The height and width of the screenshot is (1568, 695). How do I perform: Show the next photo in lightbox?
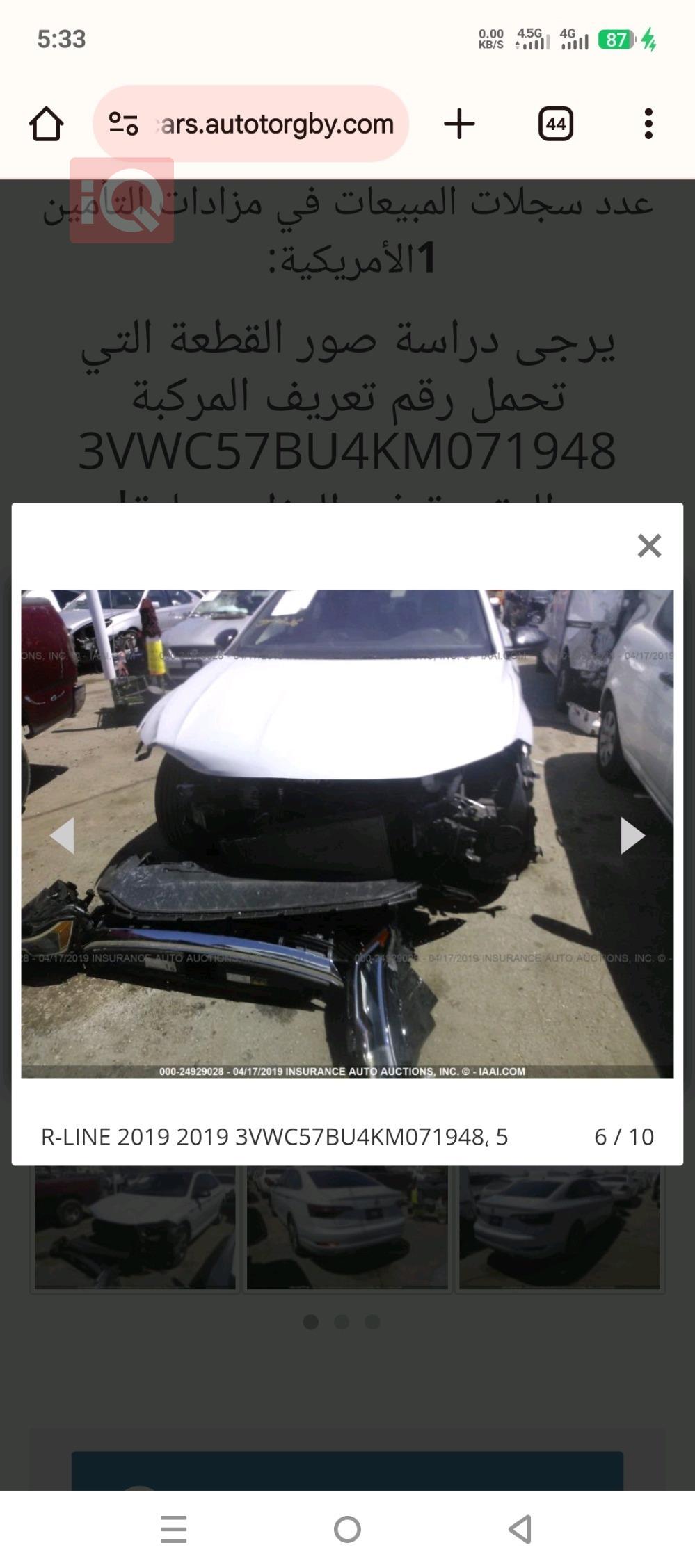[x=632, y=835]
